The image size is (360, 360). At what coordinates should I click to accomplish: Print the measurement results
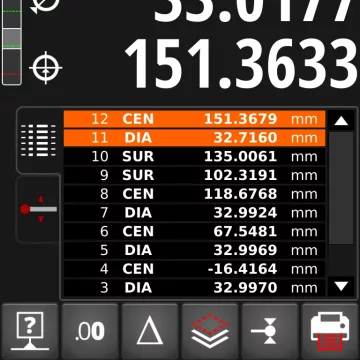pyautogui.click(x=330, y=331)
